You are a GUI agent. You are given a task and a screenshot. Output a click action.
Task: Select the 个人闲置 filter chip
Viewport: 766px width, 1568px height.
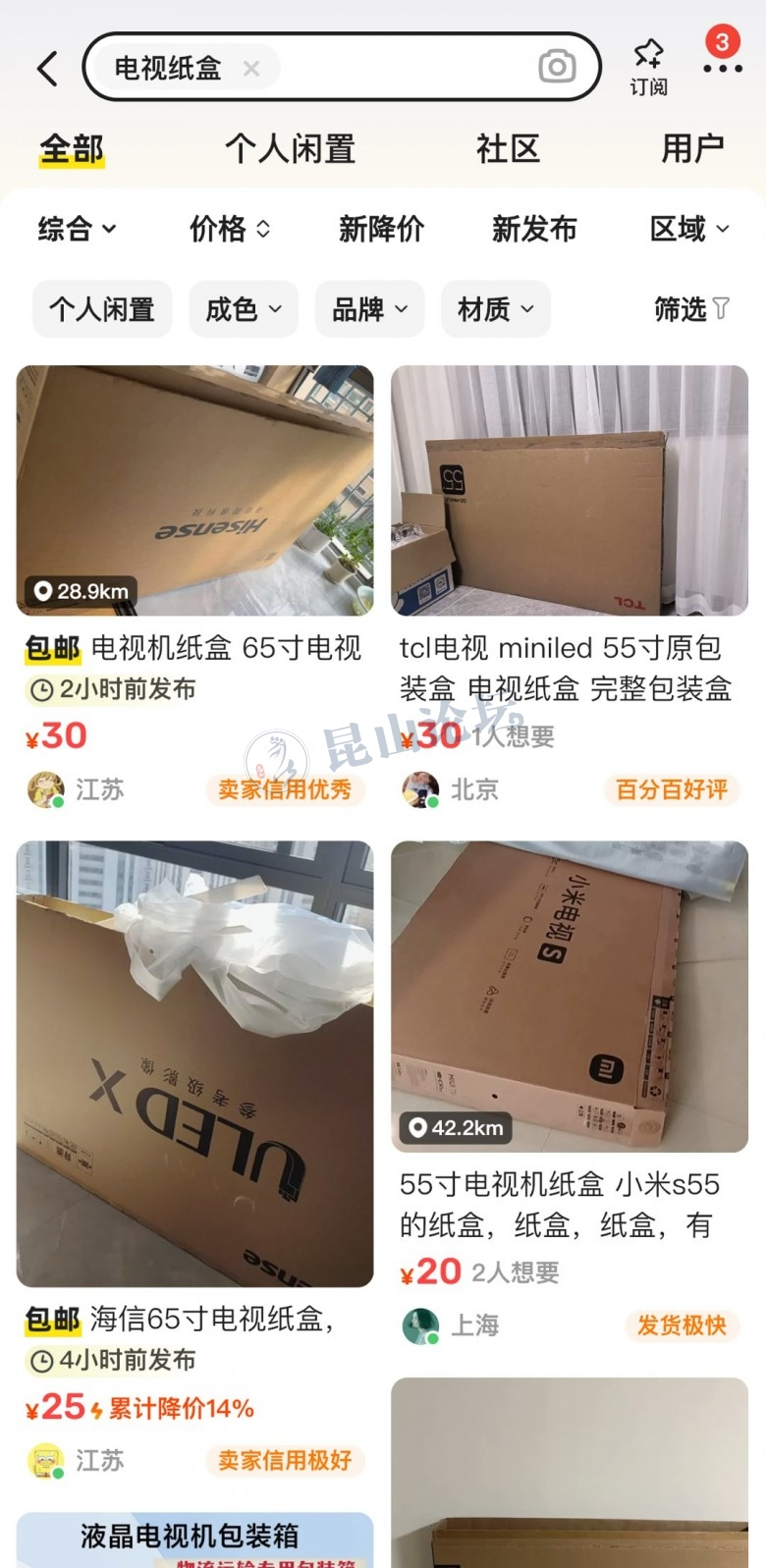pos(102,309)
